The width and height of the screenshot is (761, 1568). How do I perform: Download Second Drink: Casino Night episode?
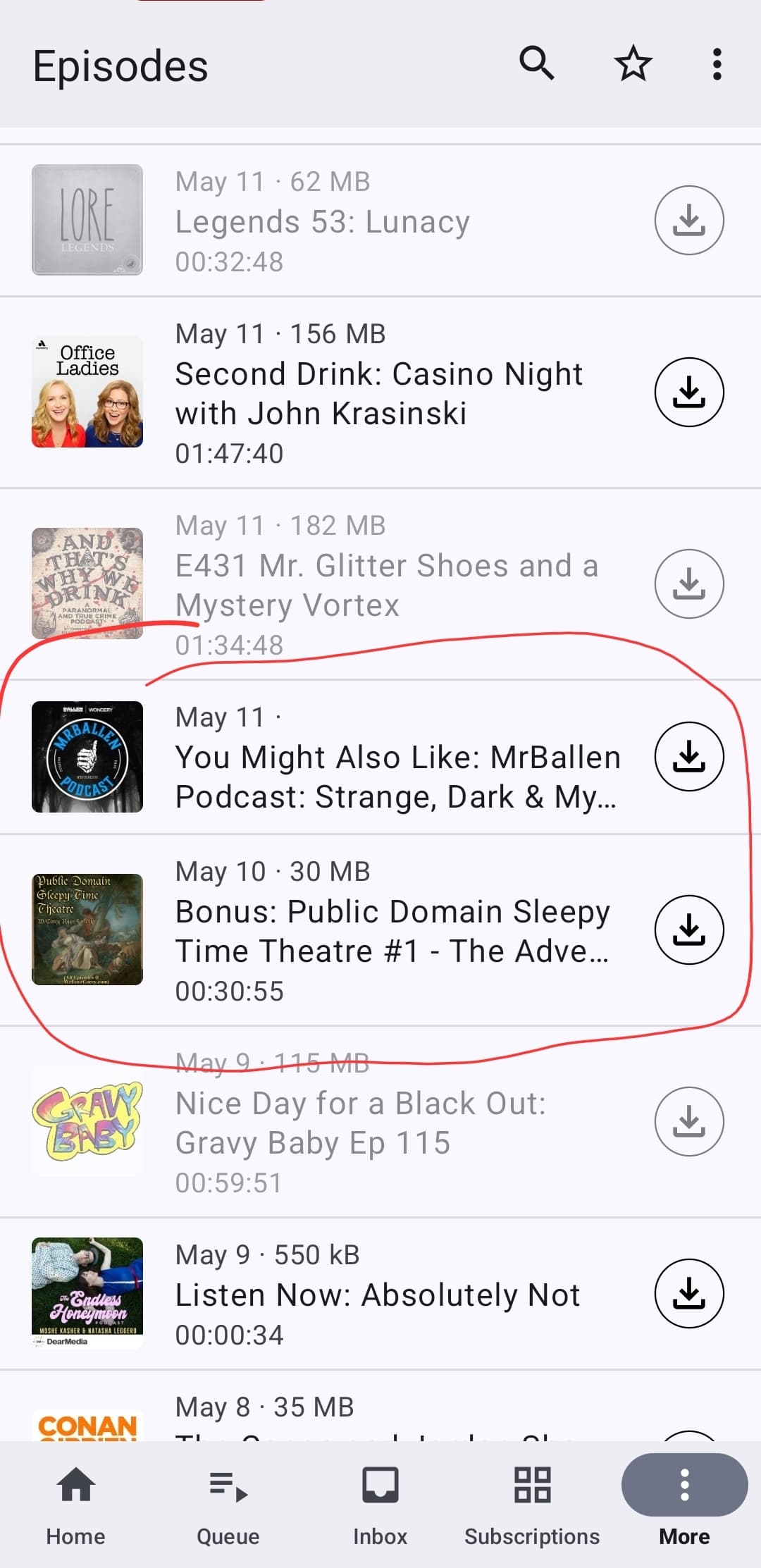[689, 392]
